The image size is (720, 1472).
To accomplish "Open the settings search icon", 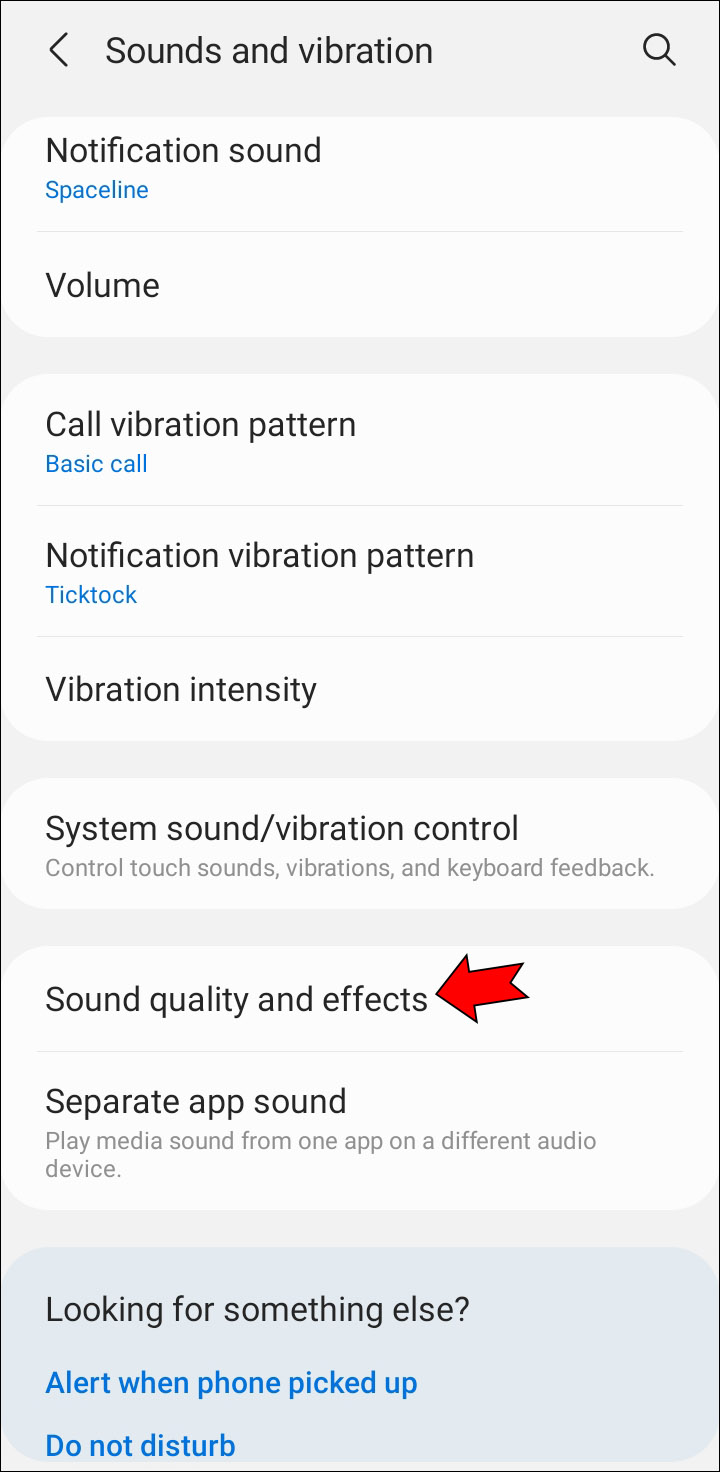I will pos(659,50).
